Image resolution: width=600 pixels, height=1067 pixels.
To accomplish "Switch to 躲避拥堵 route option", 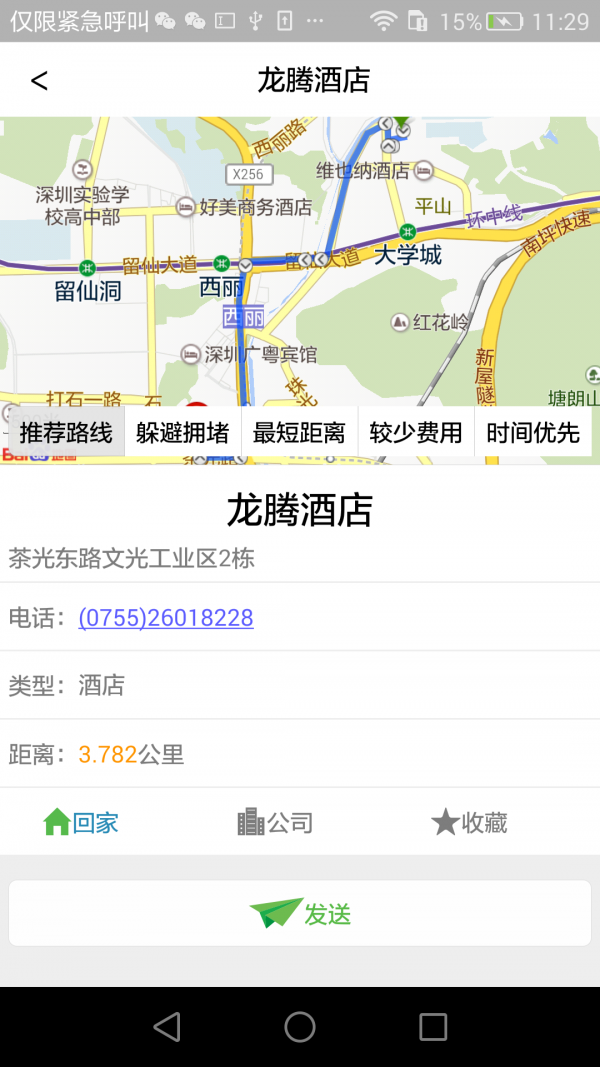I will 183,433.
